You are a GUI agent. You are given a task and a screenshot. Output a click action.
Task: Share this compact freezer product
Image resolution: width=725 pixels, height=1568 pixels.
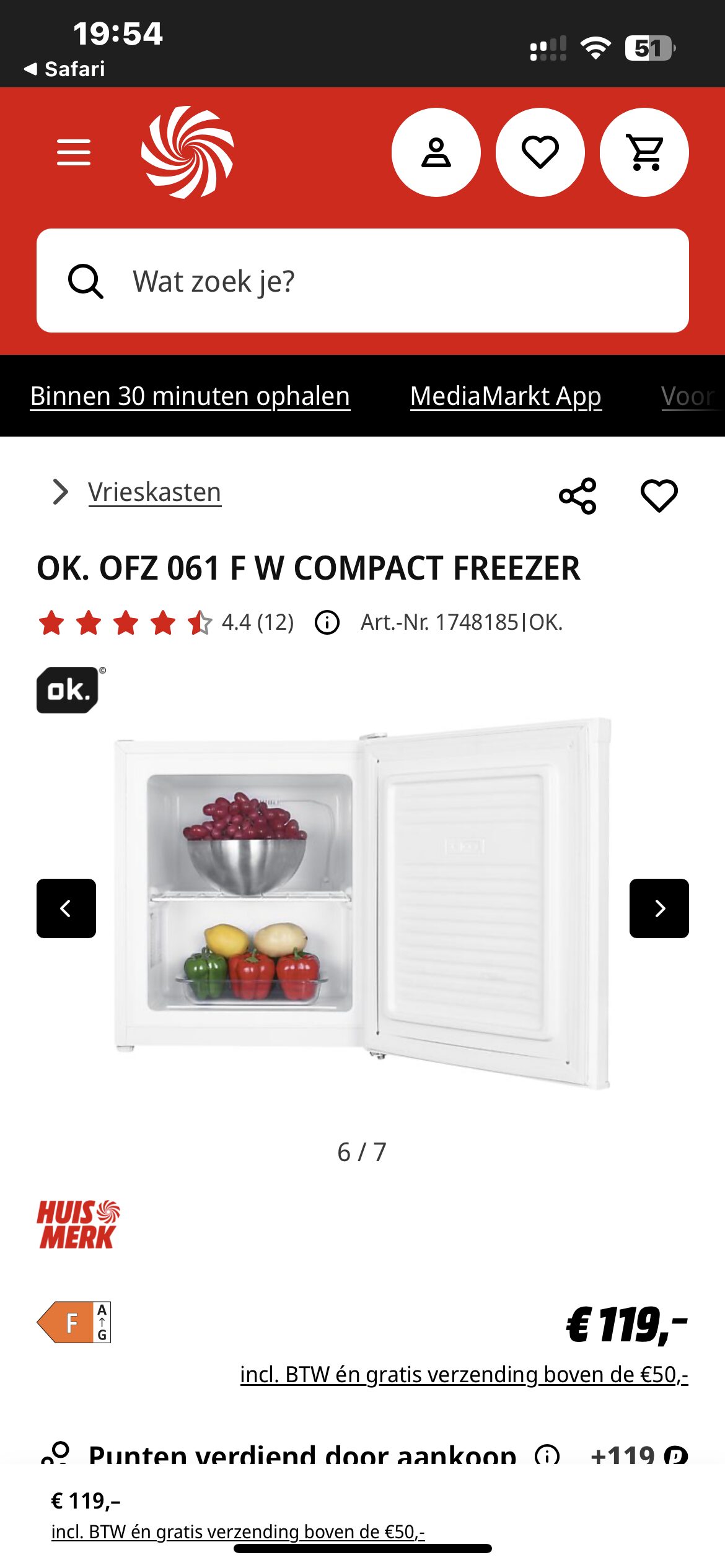tap(578, 496)
